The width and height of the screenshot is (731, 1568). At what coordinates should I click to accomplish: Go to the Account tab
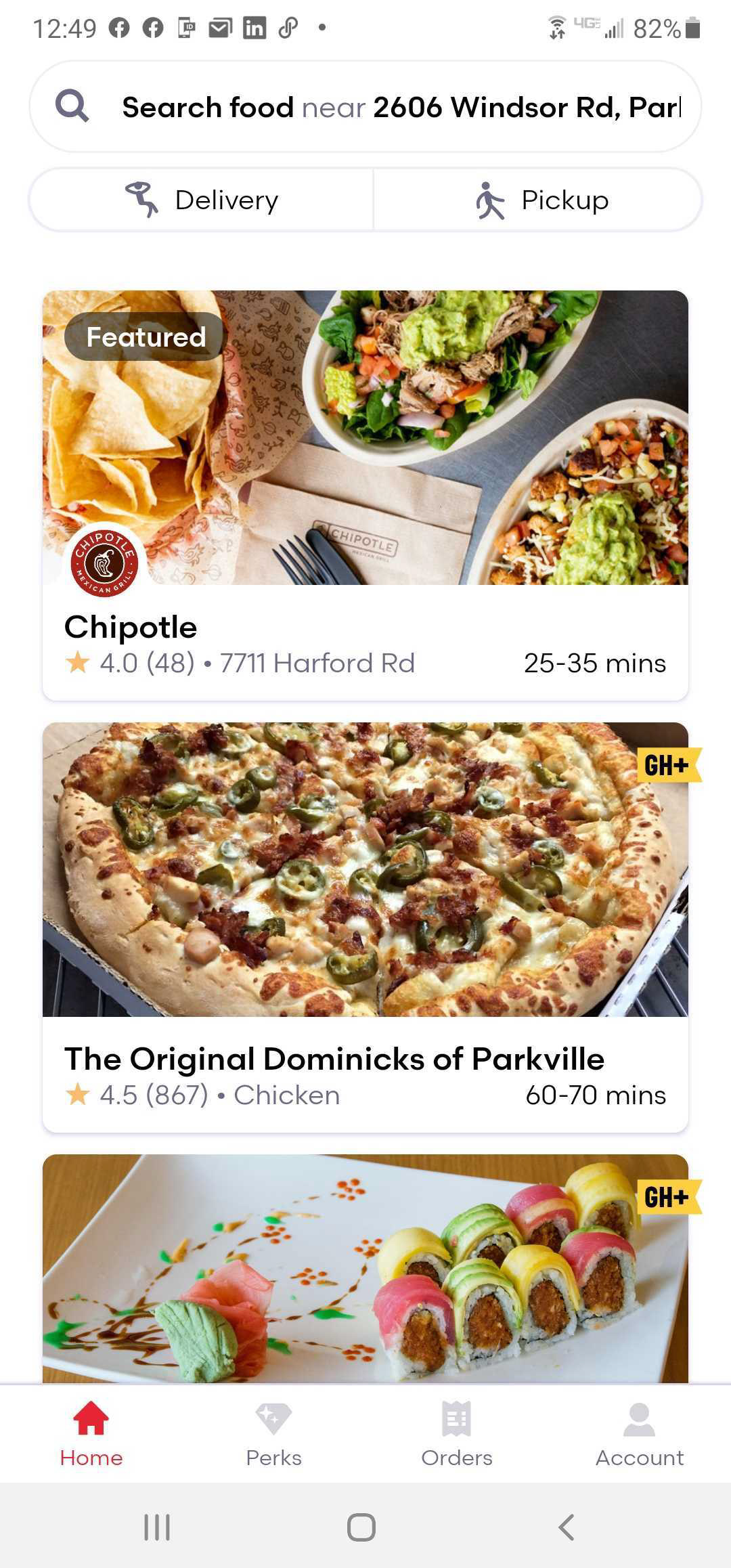click(639, 1433)
